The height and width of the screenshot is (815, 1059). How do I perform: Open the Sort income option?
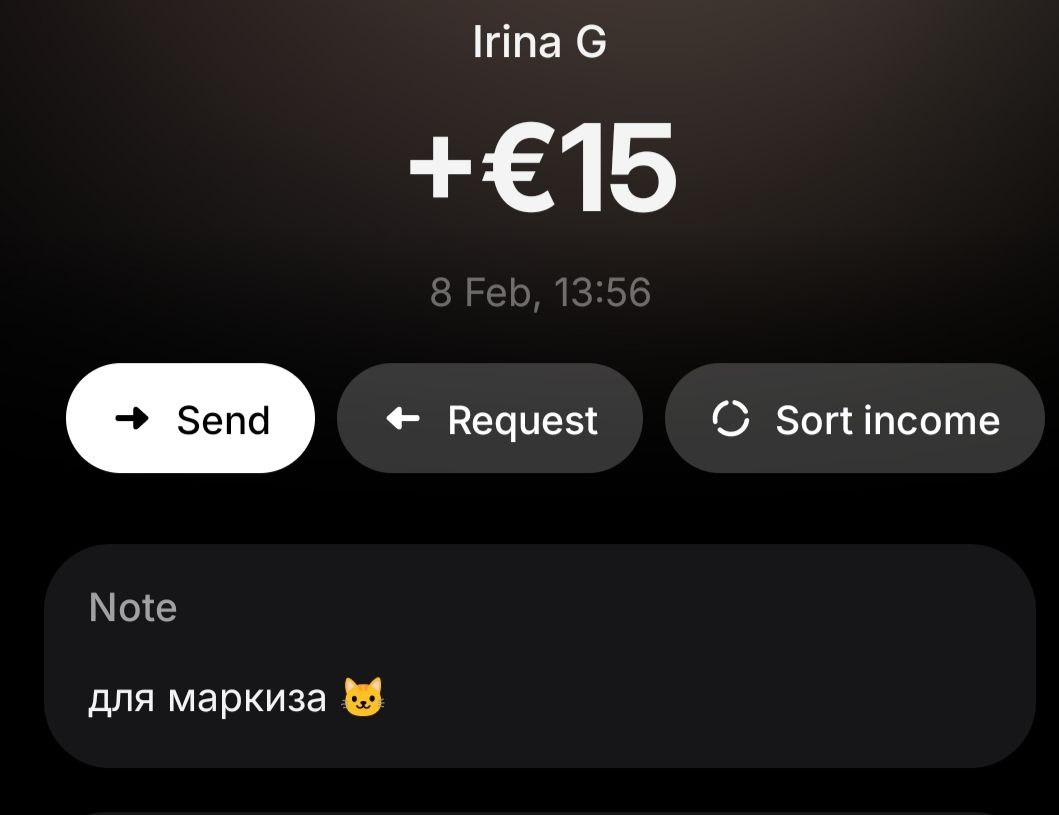(x=855, y=419)
